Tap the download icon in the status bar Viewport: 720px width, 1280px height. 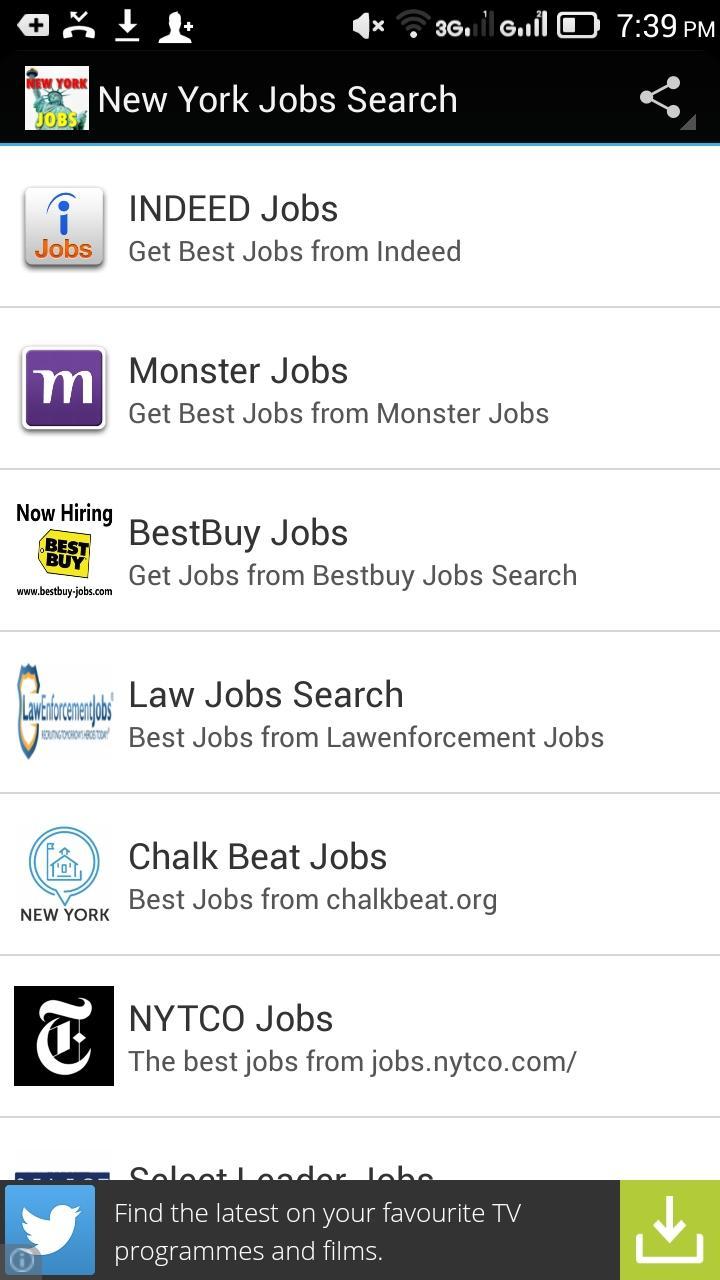pyautogui.click(x=127, y=24)
